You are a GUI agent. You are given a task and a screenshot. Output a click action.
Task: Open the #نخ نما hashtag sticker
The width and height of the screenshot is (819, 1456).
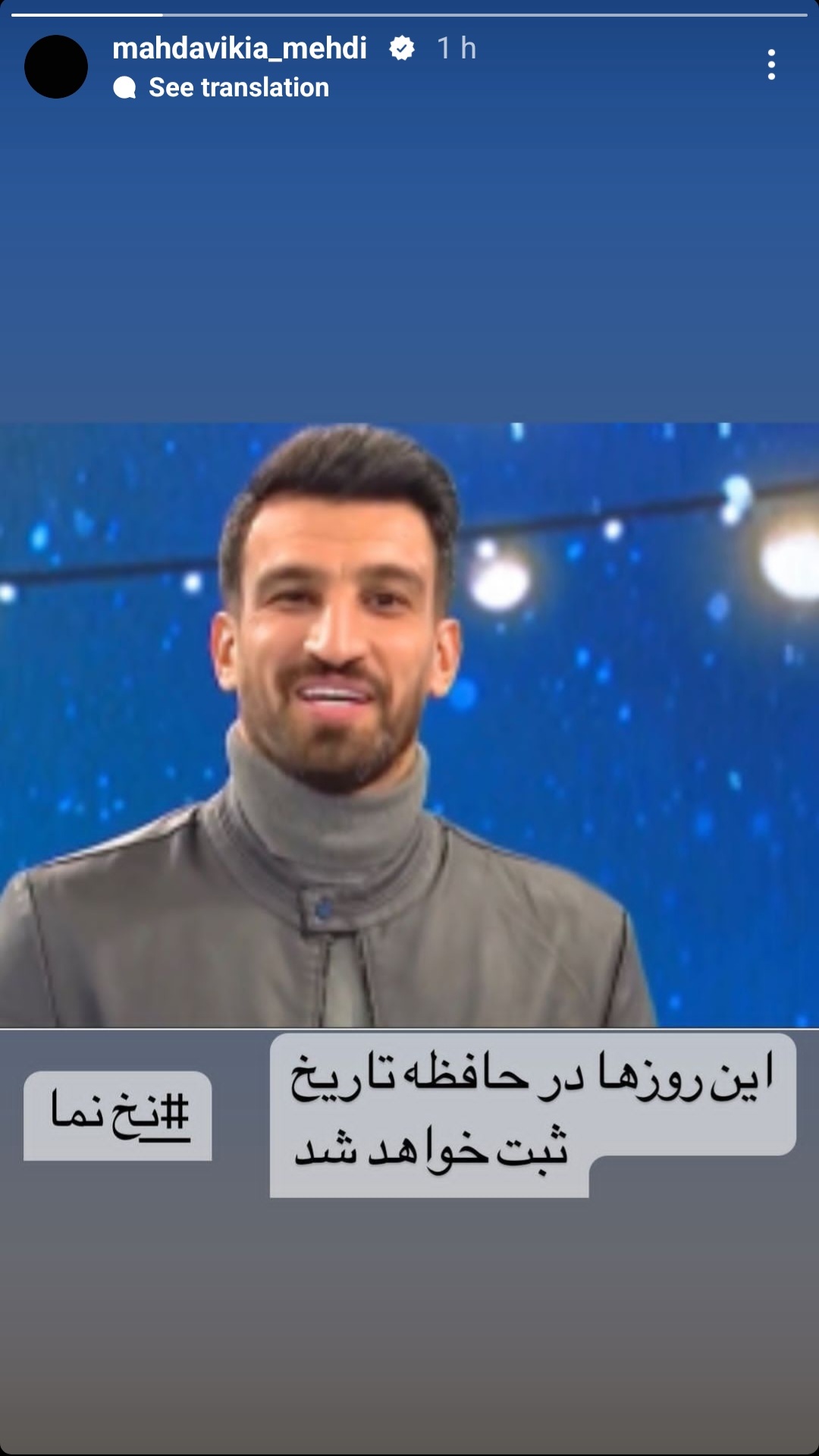[118, 1115]
